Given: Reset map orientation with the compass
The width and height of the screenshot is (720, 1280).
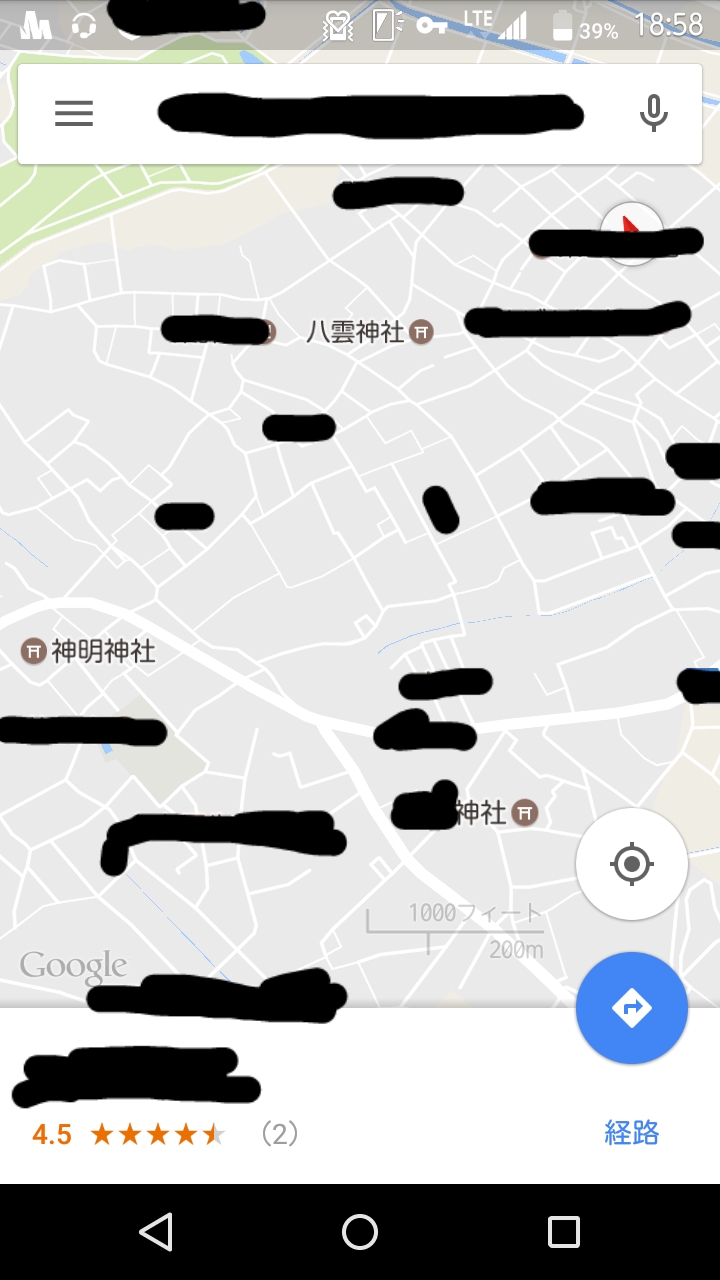Looking at the screenshot, I should (632, 233).
